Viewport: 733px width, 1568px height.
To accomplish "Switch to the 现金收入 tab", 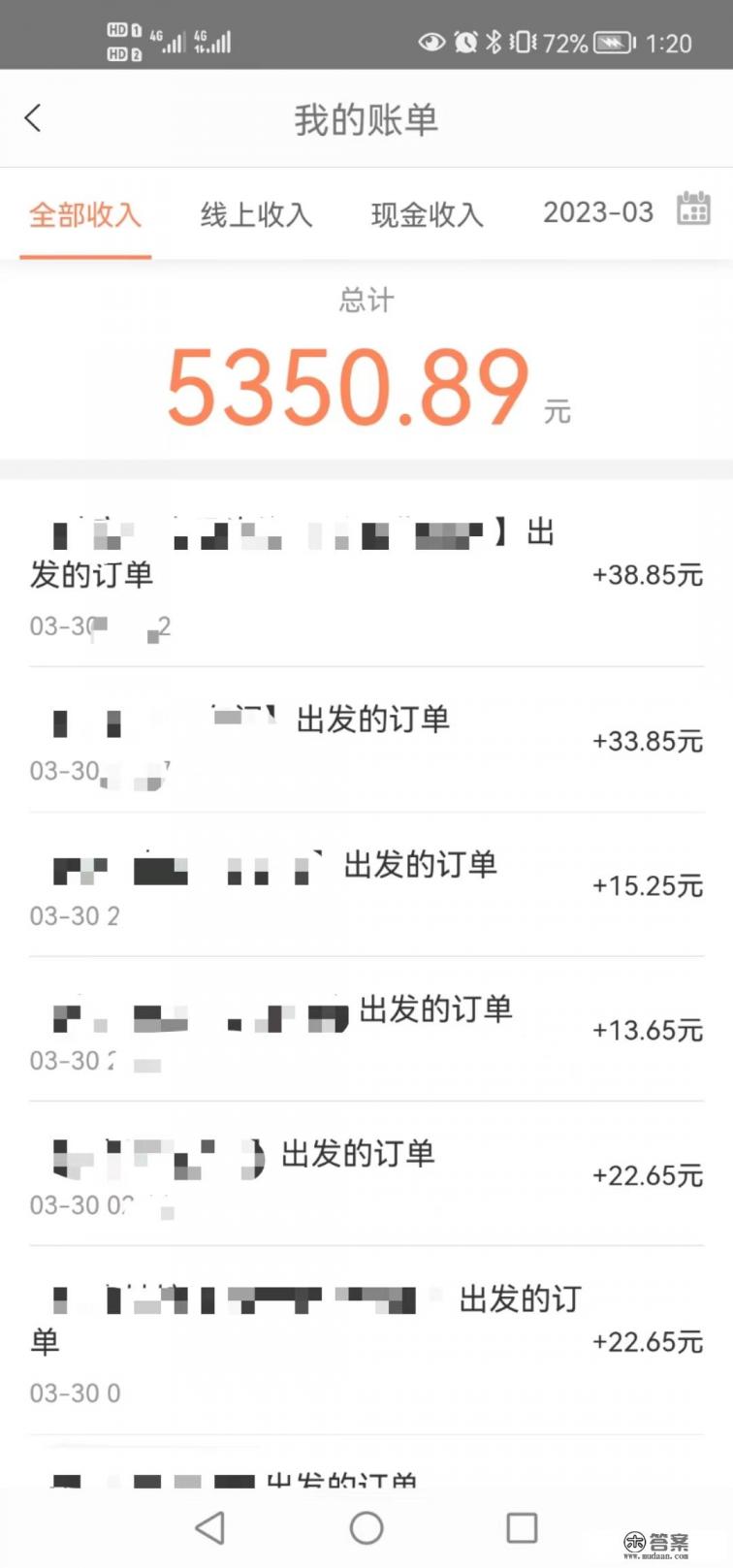I will click(427, 213).
